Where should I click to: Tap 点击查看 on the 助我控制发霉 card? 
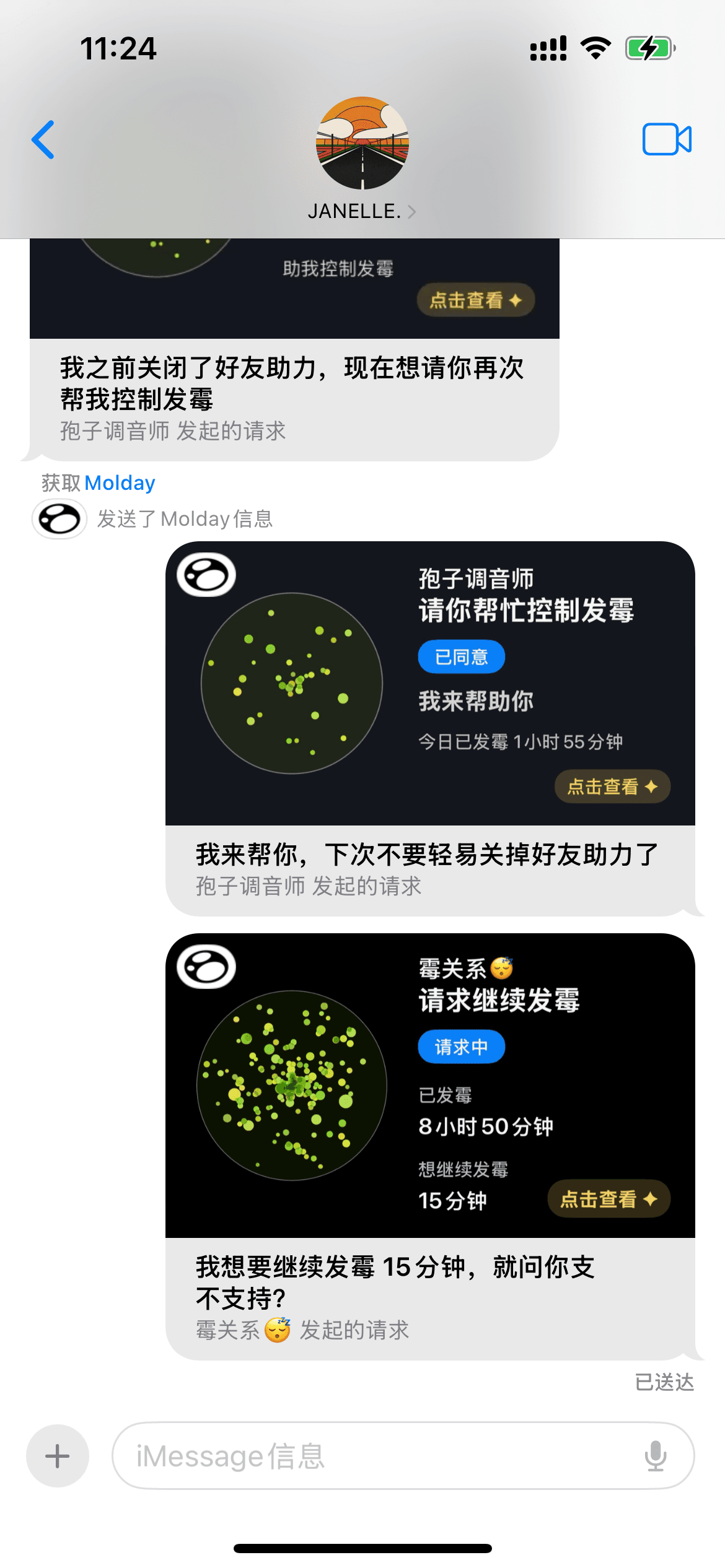click(475, 300)
